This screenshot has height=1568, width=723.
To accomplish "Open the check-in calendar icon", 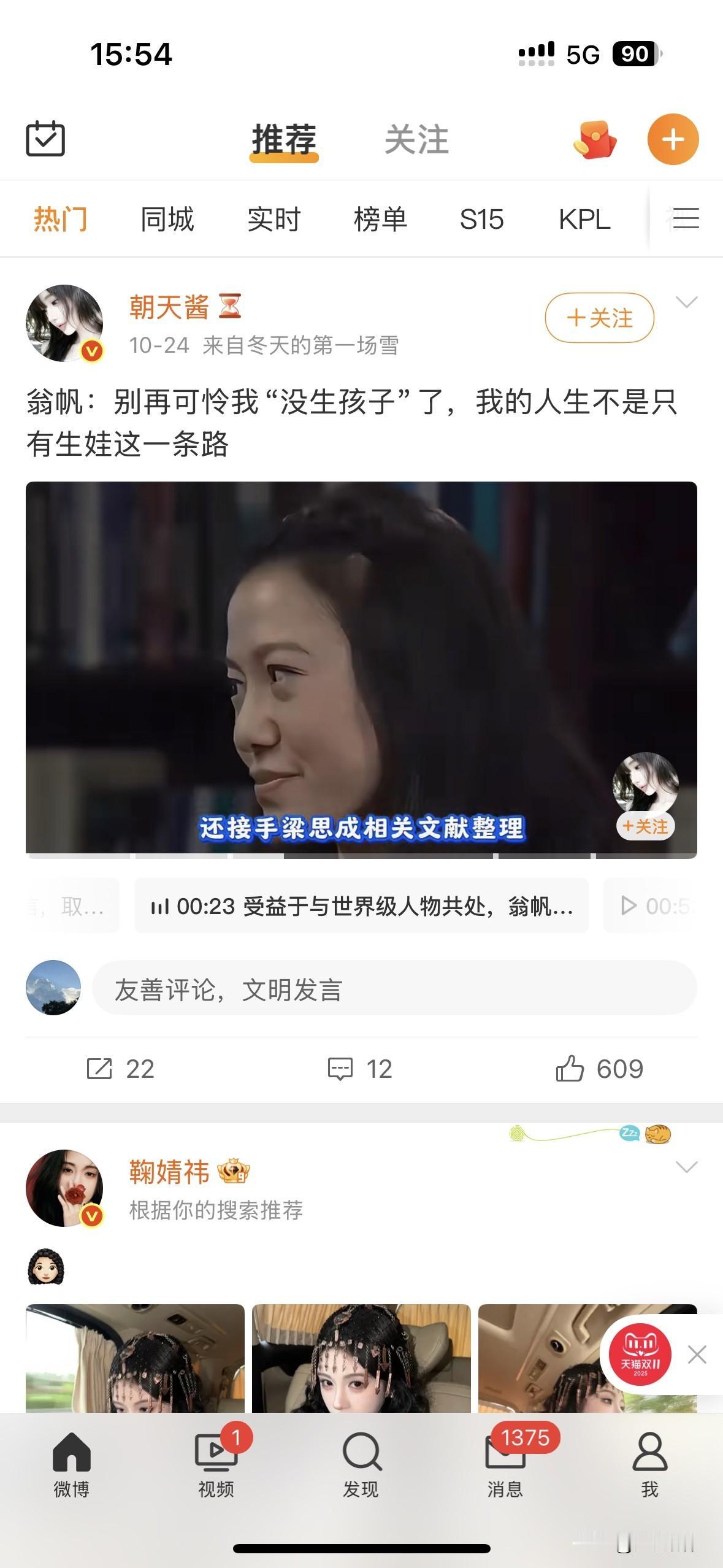I will tap(45, 139).
